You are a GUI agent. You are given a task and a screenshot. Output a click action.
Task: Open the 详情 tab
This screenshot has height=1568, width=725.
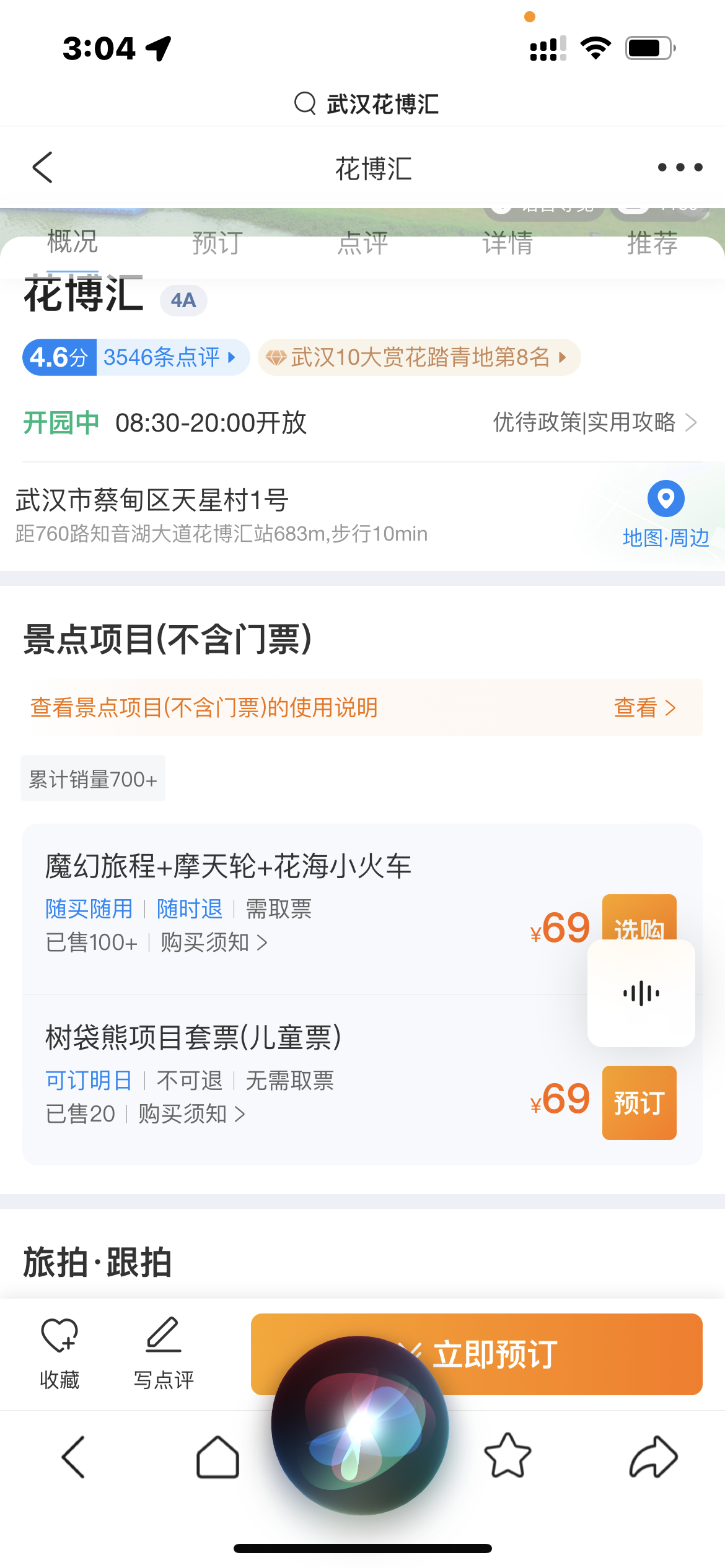click(x=507, y=243)
